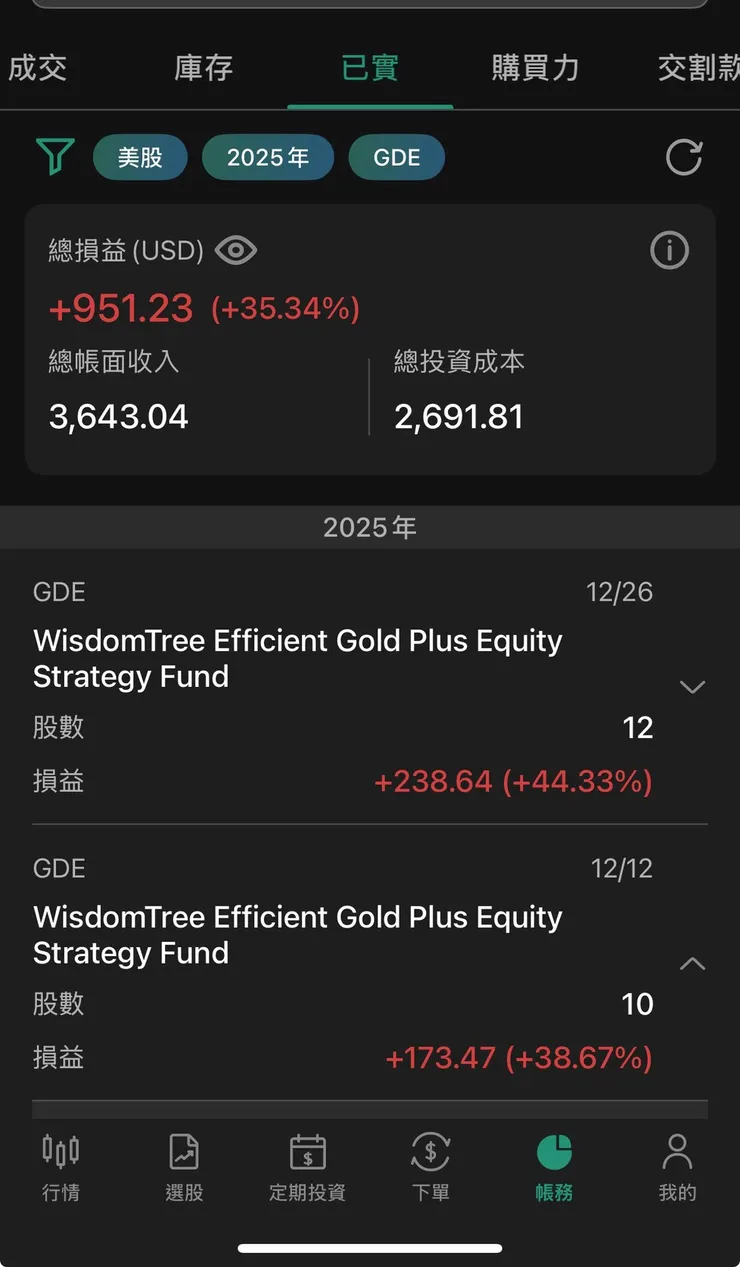Collapse the GDE 12/12 record
Image resolution: width=740 pixels, height=1267 pixels.
(692, 964)
